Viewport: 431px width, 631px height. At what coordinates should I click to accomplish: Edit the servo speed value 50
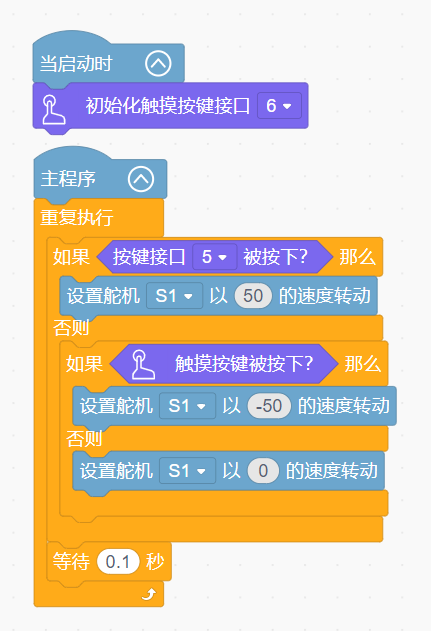(253, 296)
